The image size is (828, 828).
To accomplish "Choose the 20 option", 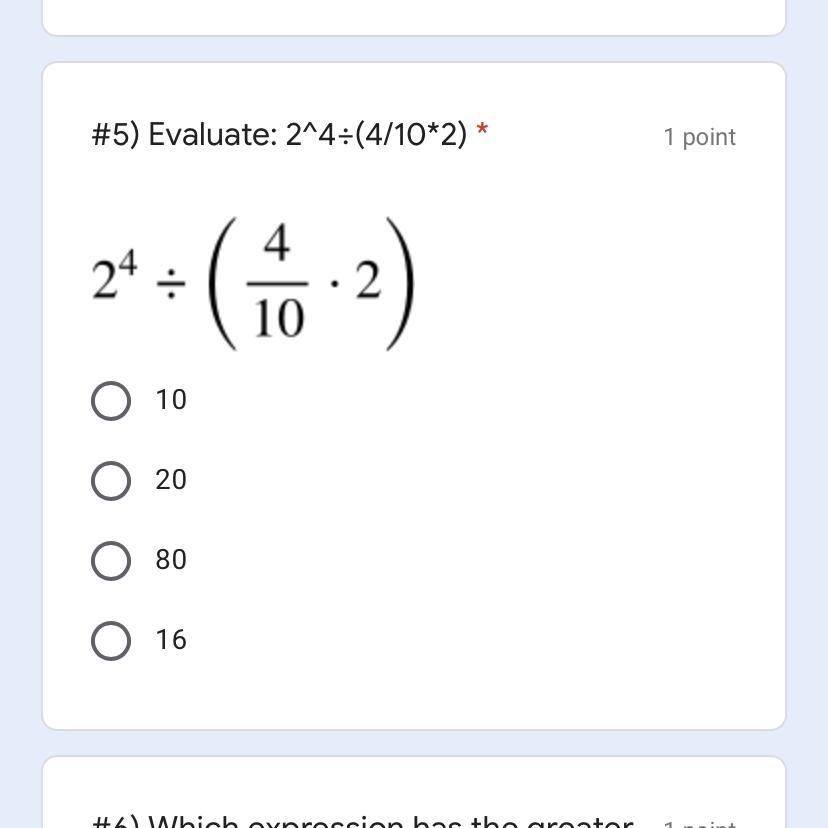I will click(x=111, y=481).
